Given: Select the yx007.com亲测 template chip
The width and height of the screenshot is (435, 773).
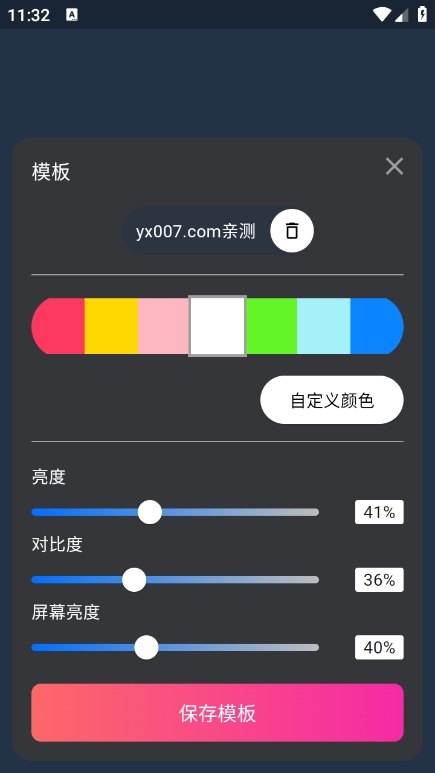Looking at the screenshot, I should tap(196, 231).
